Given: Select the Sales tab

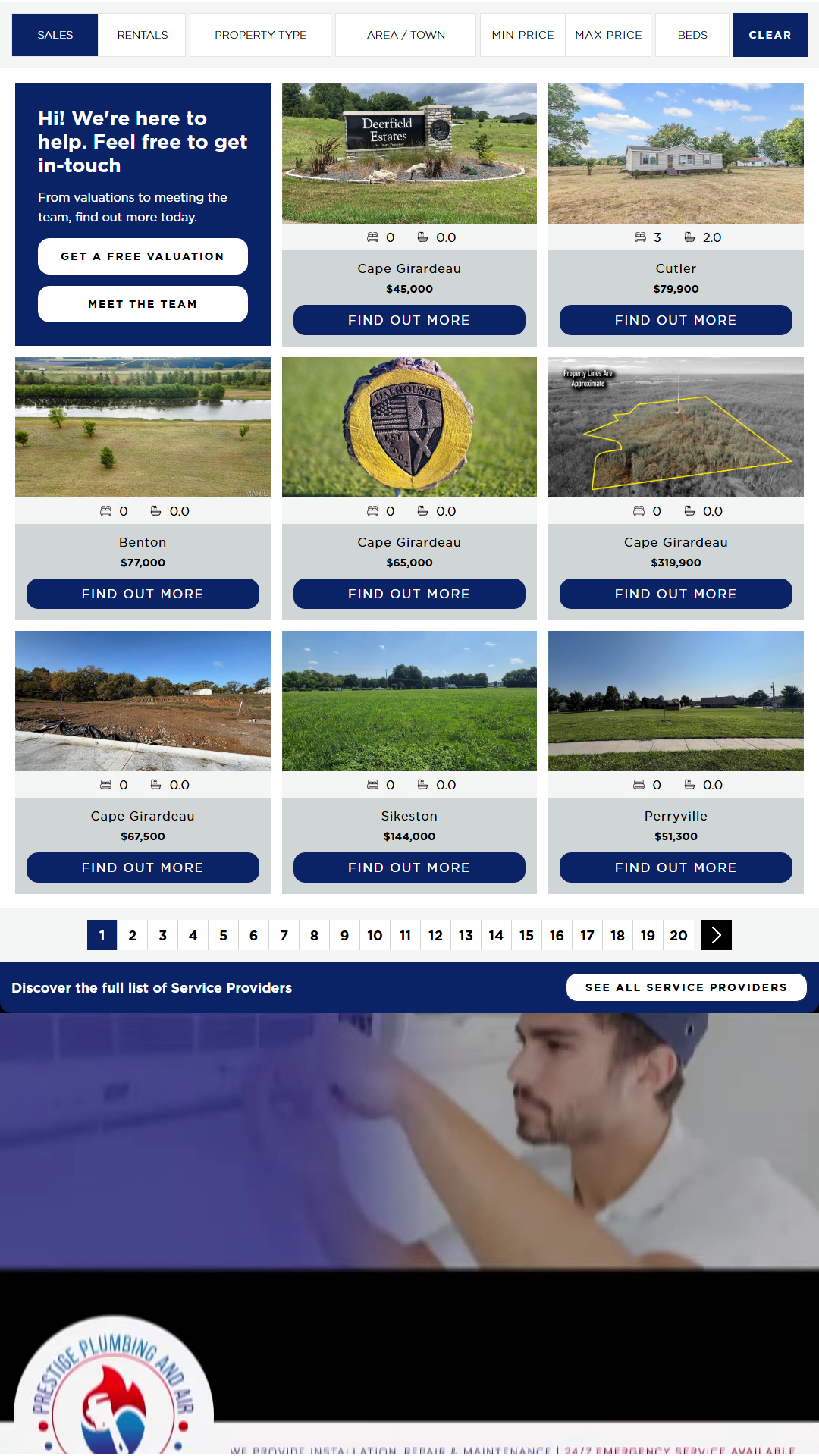Looking at the screenshot, I should point(55,35).
